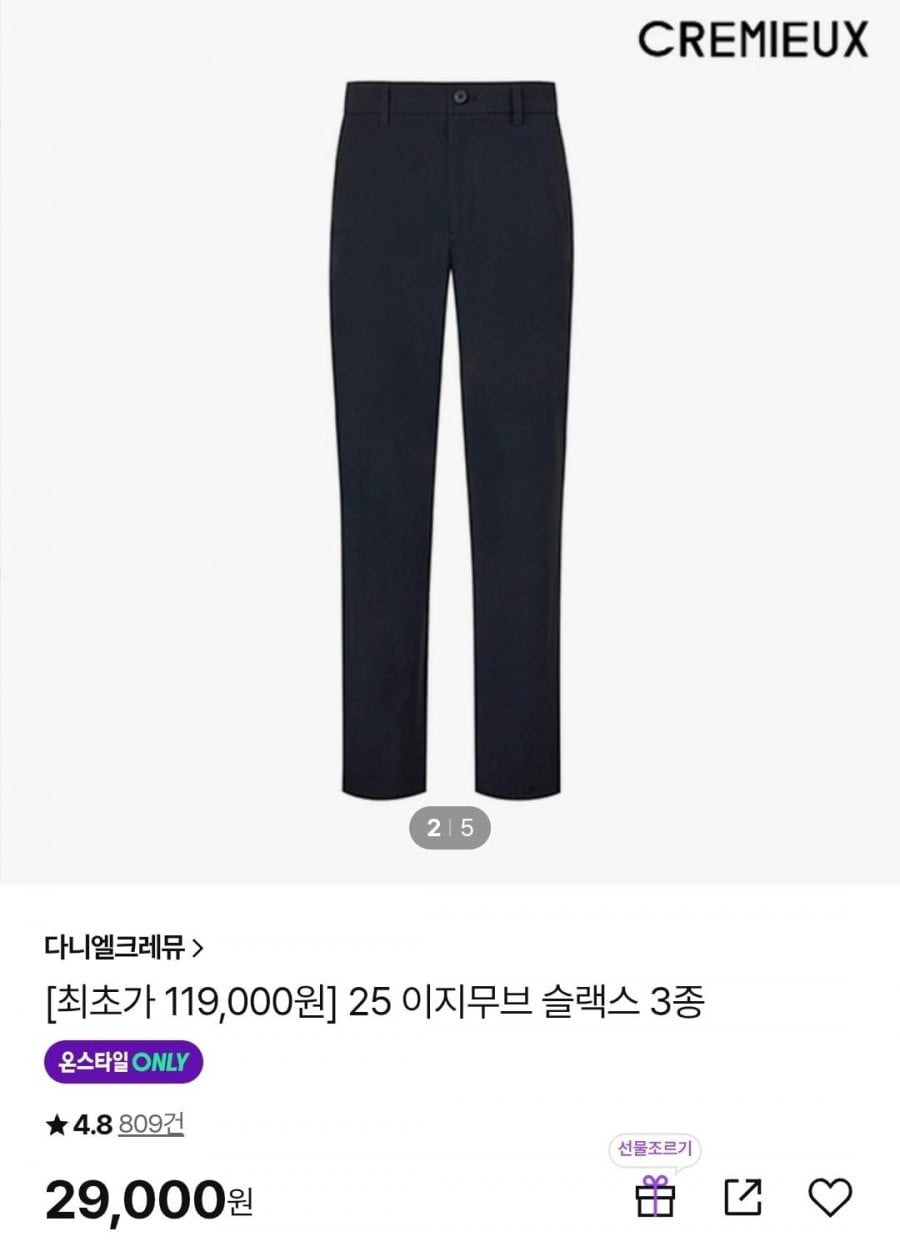
Task: Tap the 선물조르기 gift icon
Action: 656,1196
